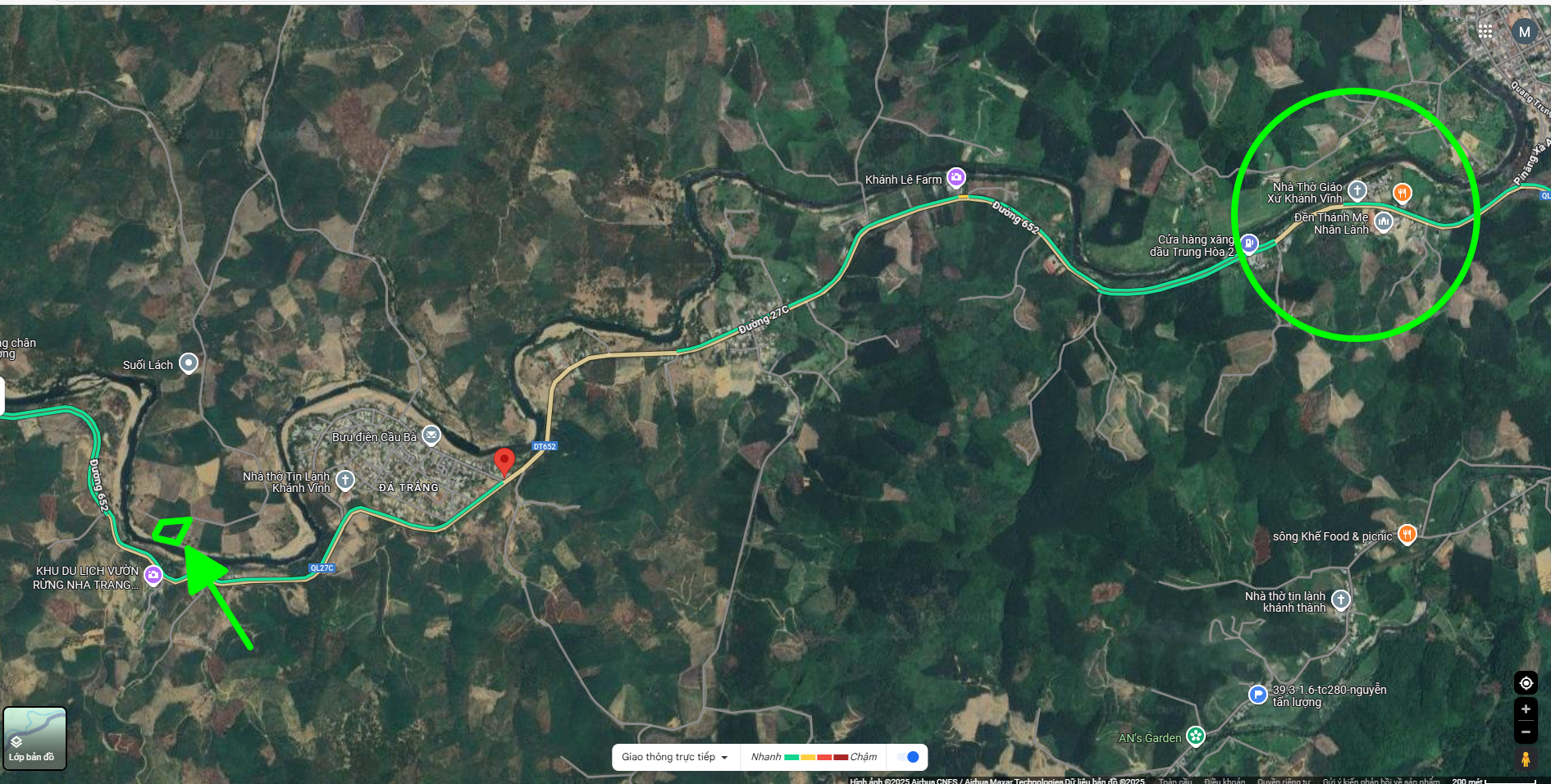Open Street View pegman
The height and width of the screenshot is (784, 1551).
pos(1526,759)
